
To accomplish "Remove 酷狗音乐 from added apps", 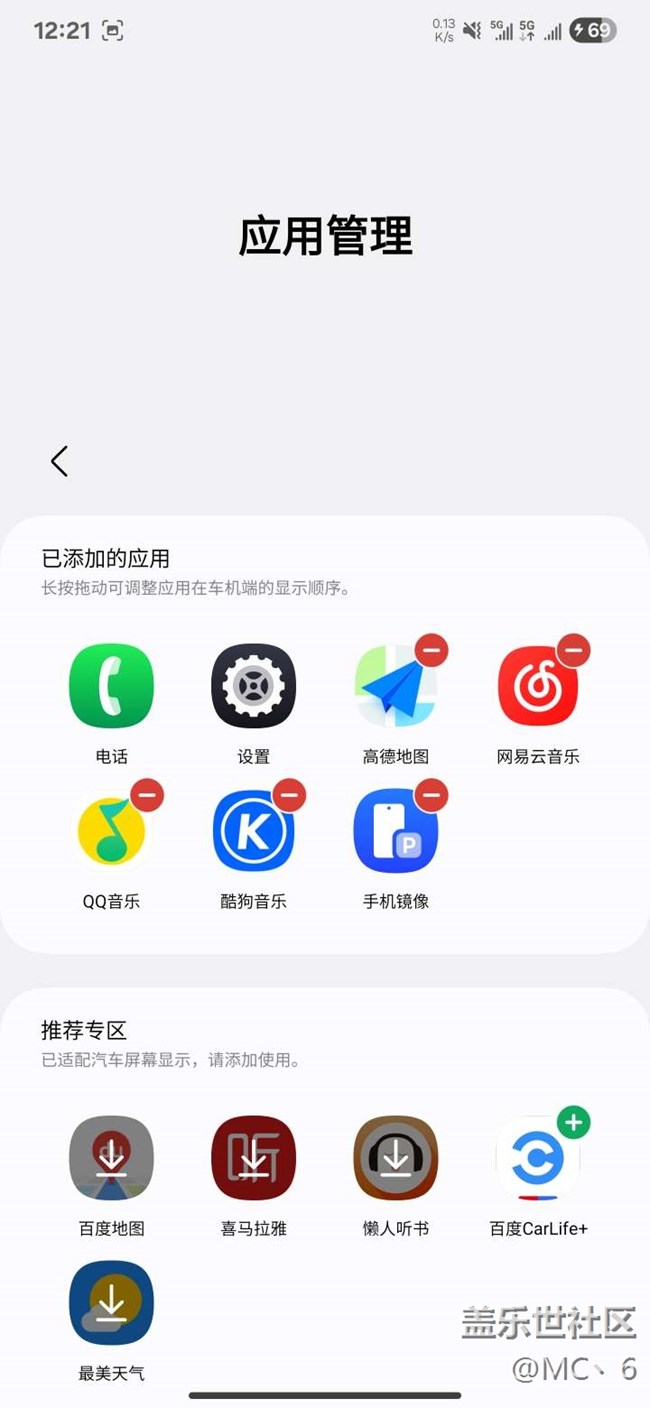I will tap(289, 796).
